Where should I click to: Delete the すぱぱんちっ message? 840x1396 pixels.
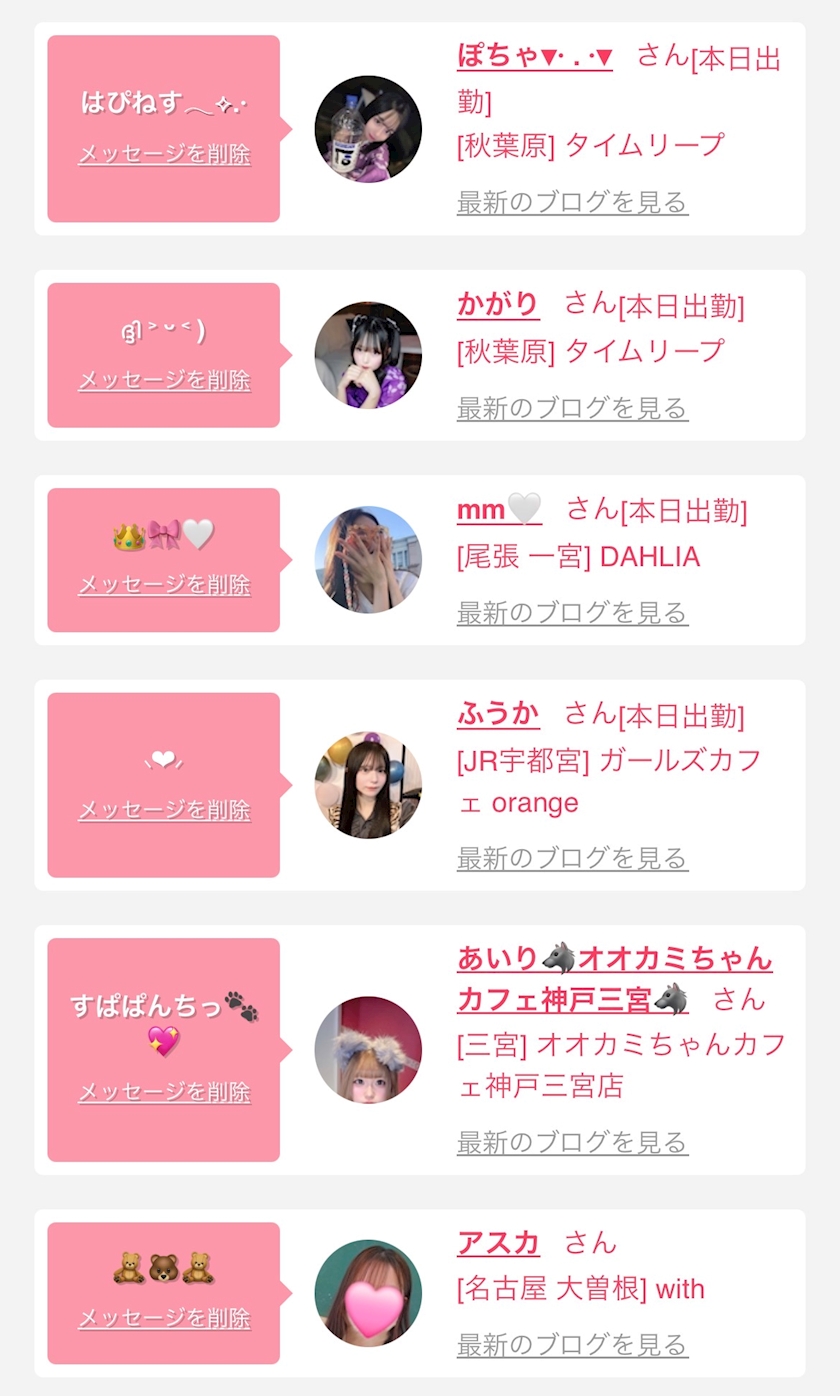coord(164,1093)
